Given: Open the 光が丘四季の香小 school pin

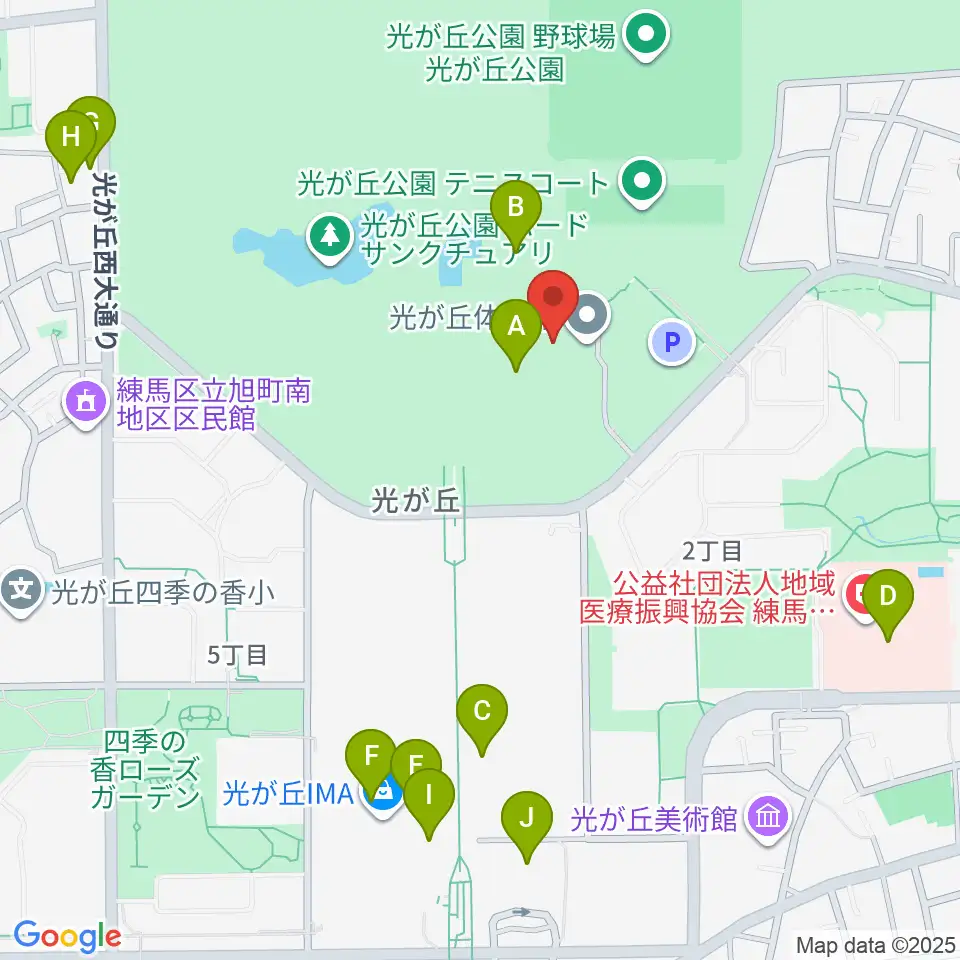Looking at the screenshot, I should tap(21, 592).
